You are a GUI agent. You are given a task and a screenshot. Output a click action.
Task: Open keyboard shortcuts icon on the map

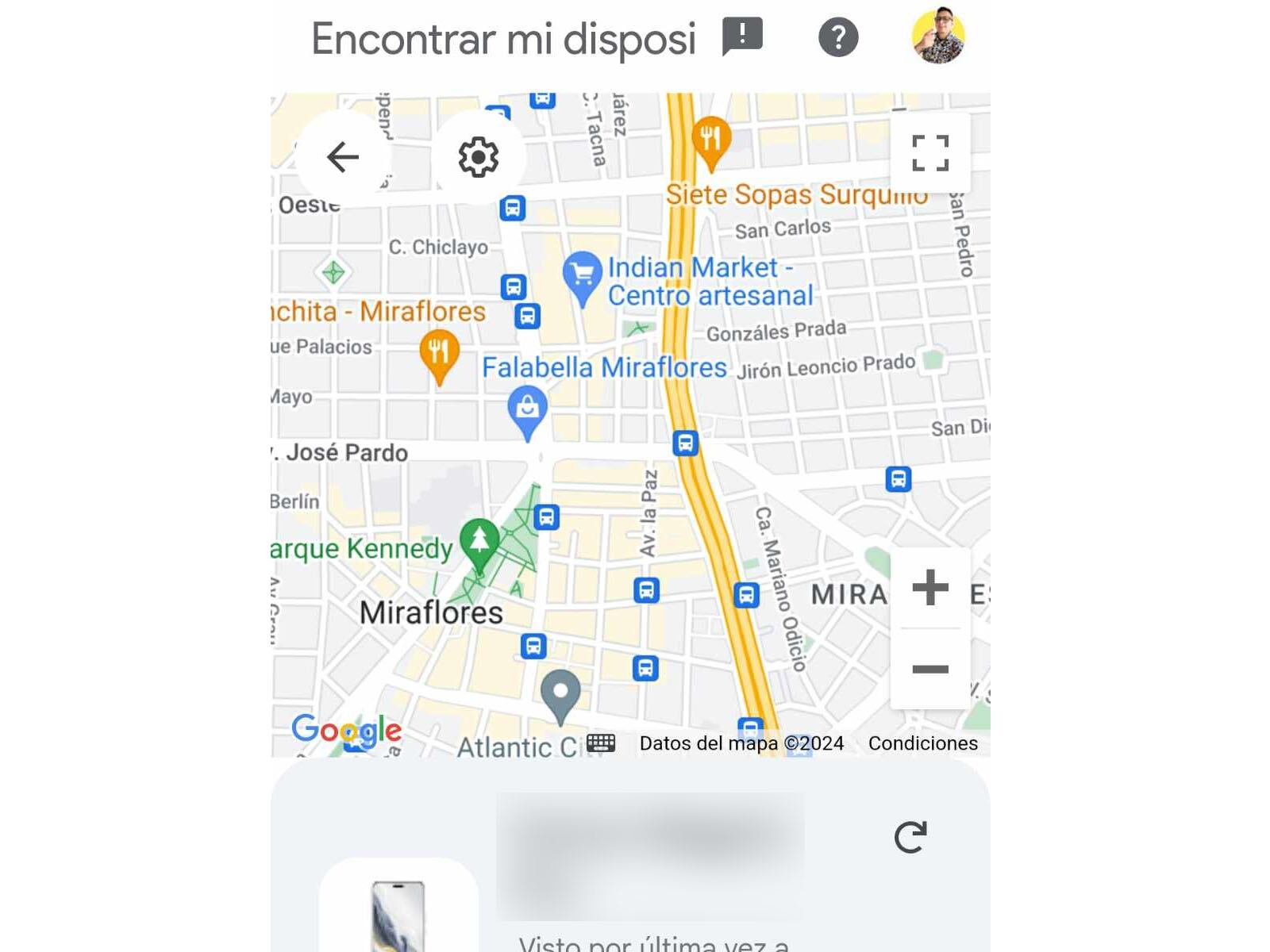point(601,743)
